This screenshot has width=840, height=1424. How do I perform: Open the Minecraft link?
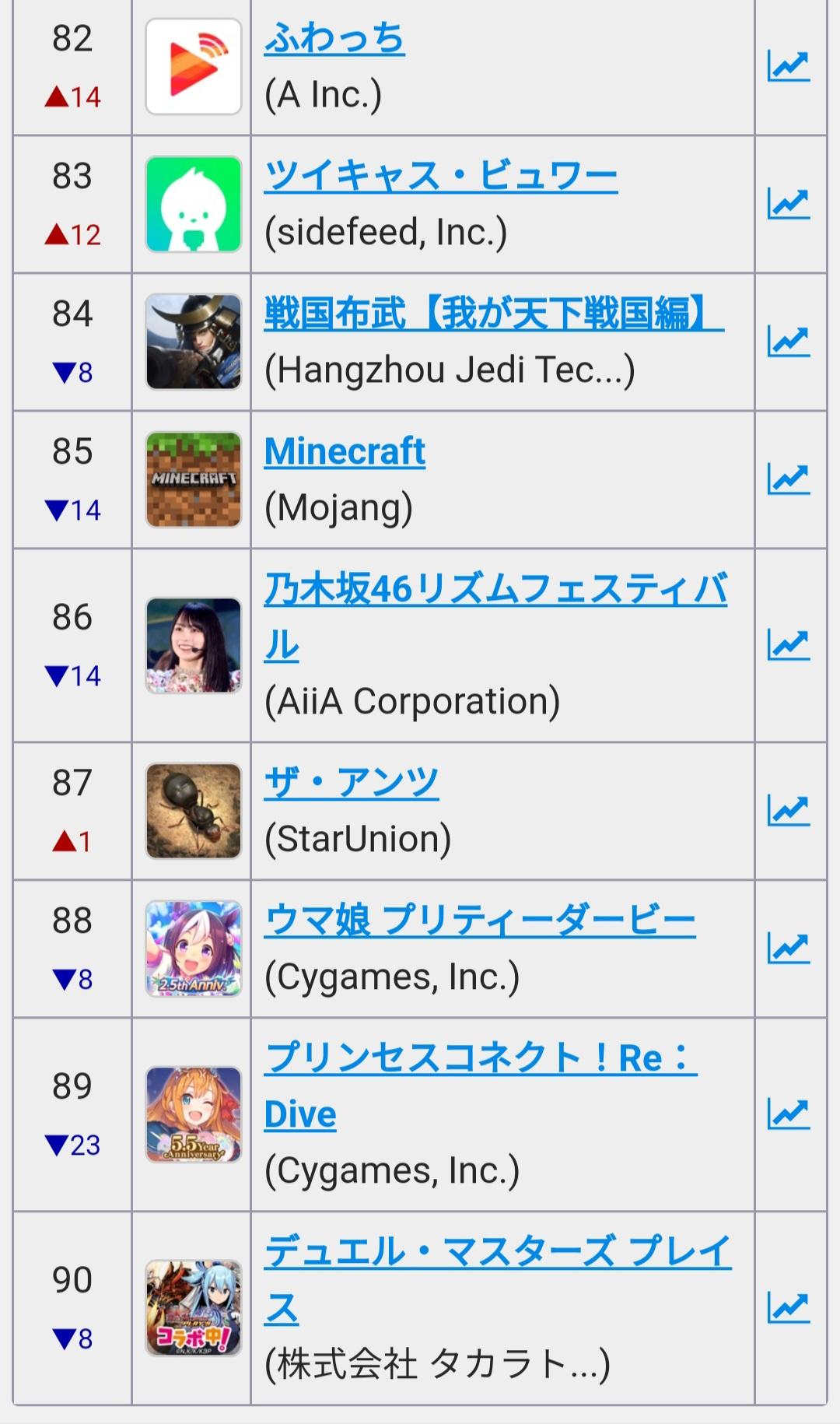[x=345, y=451]
